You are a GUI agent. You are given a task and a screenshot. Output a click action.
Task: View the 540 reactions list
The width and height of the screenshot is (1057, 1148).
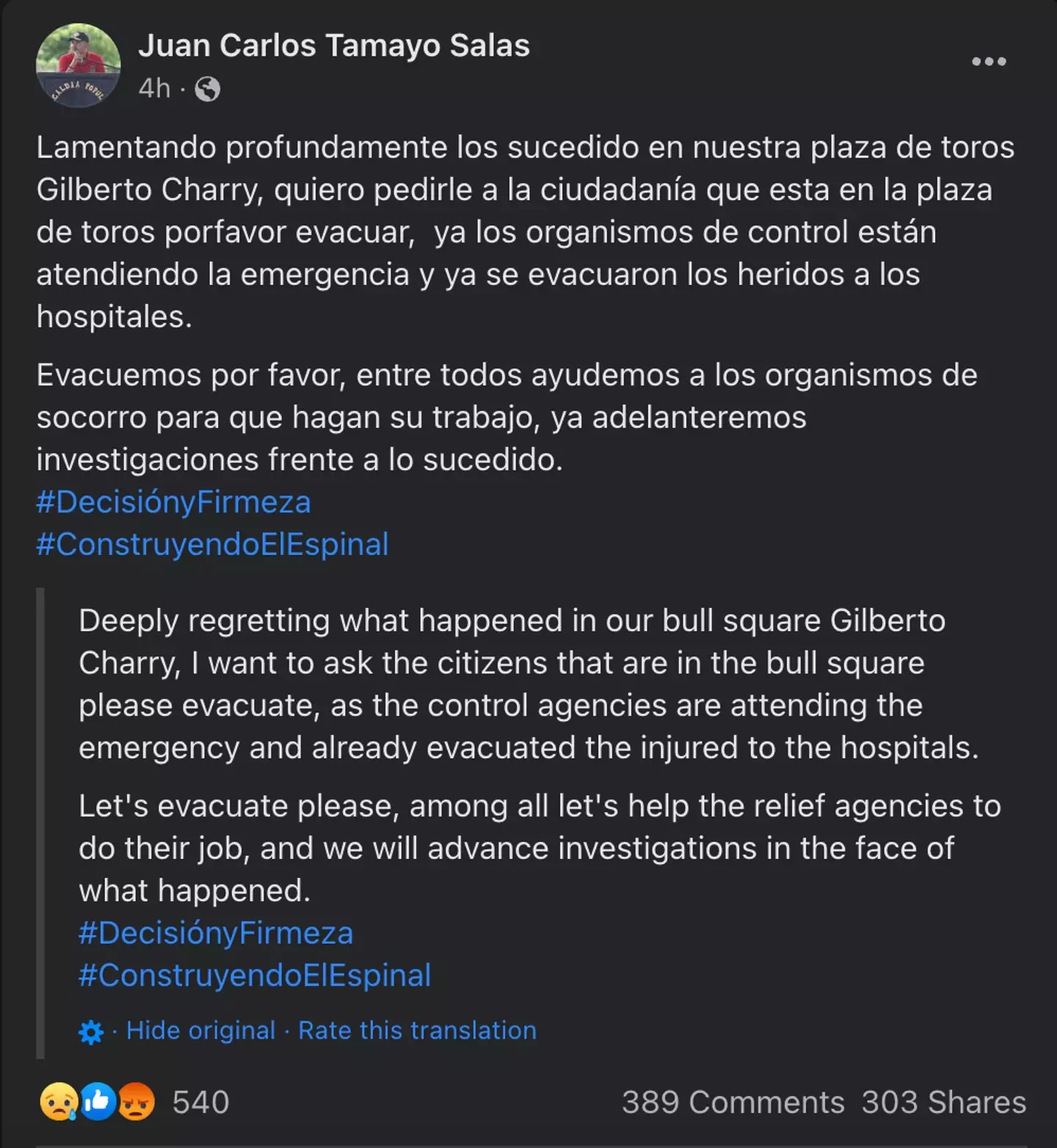pos(200,1102)
